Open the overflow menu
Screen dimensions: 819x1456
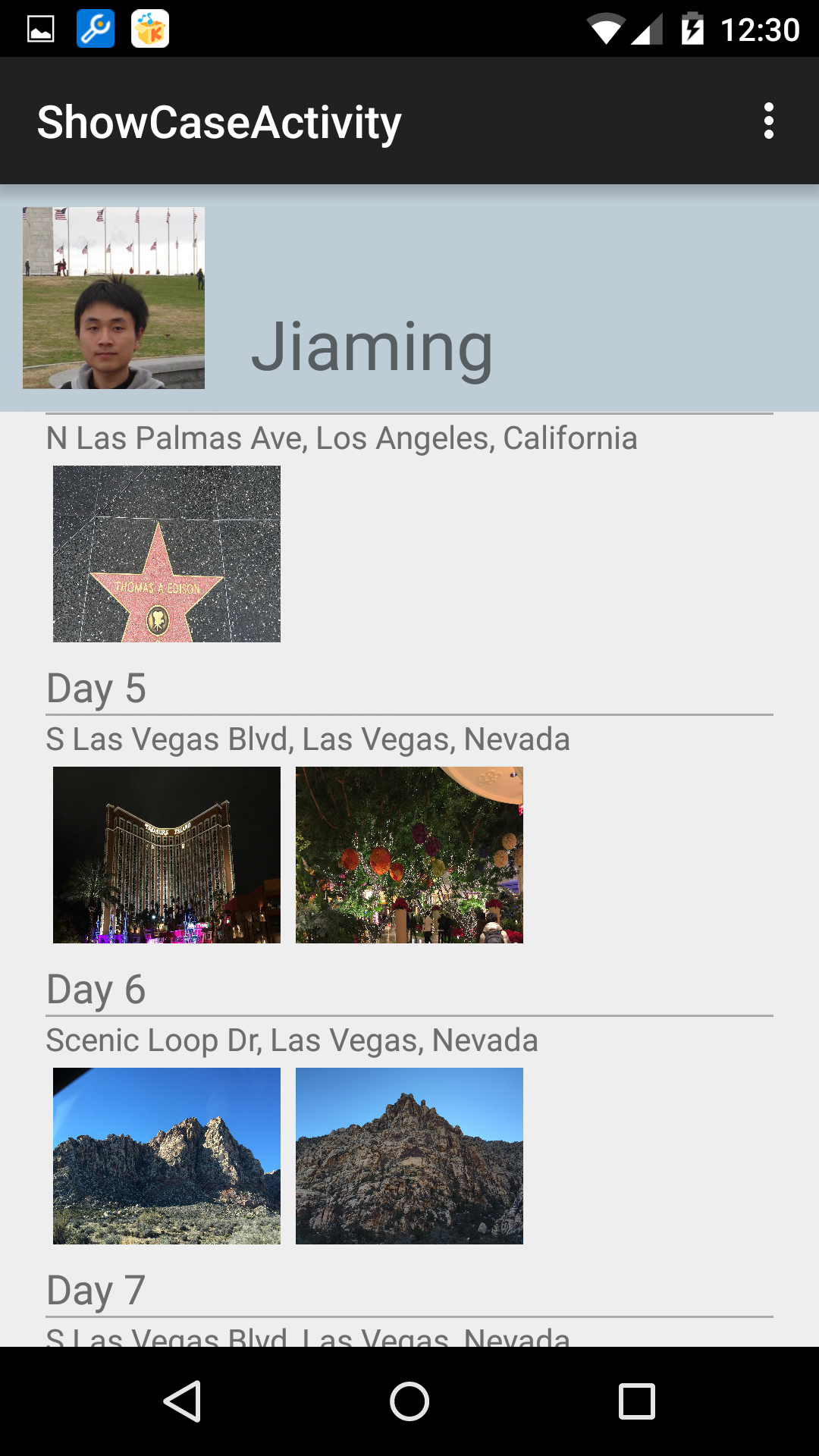point(768,121)
